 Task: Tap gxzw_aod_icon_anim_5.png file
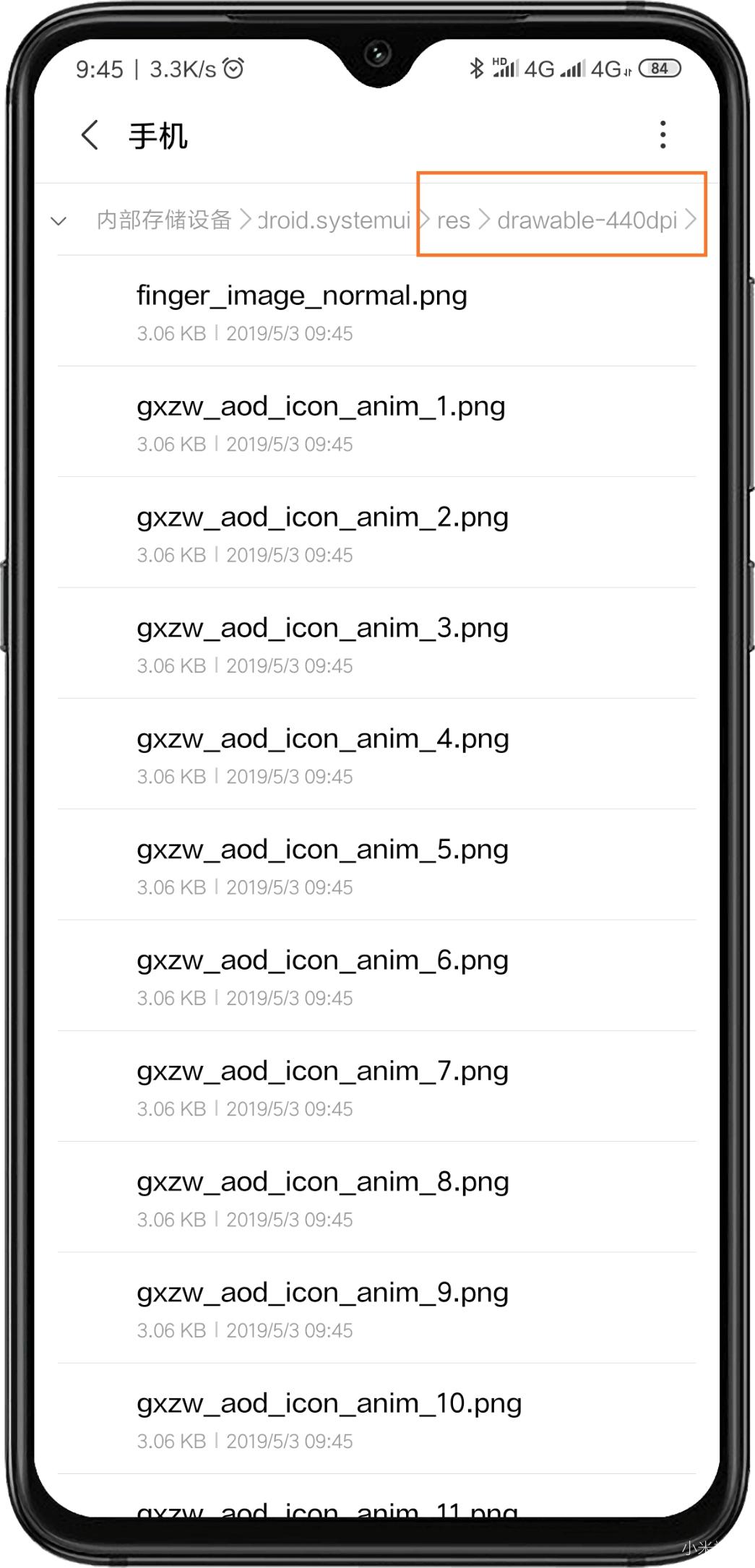point(322,865)
